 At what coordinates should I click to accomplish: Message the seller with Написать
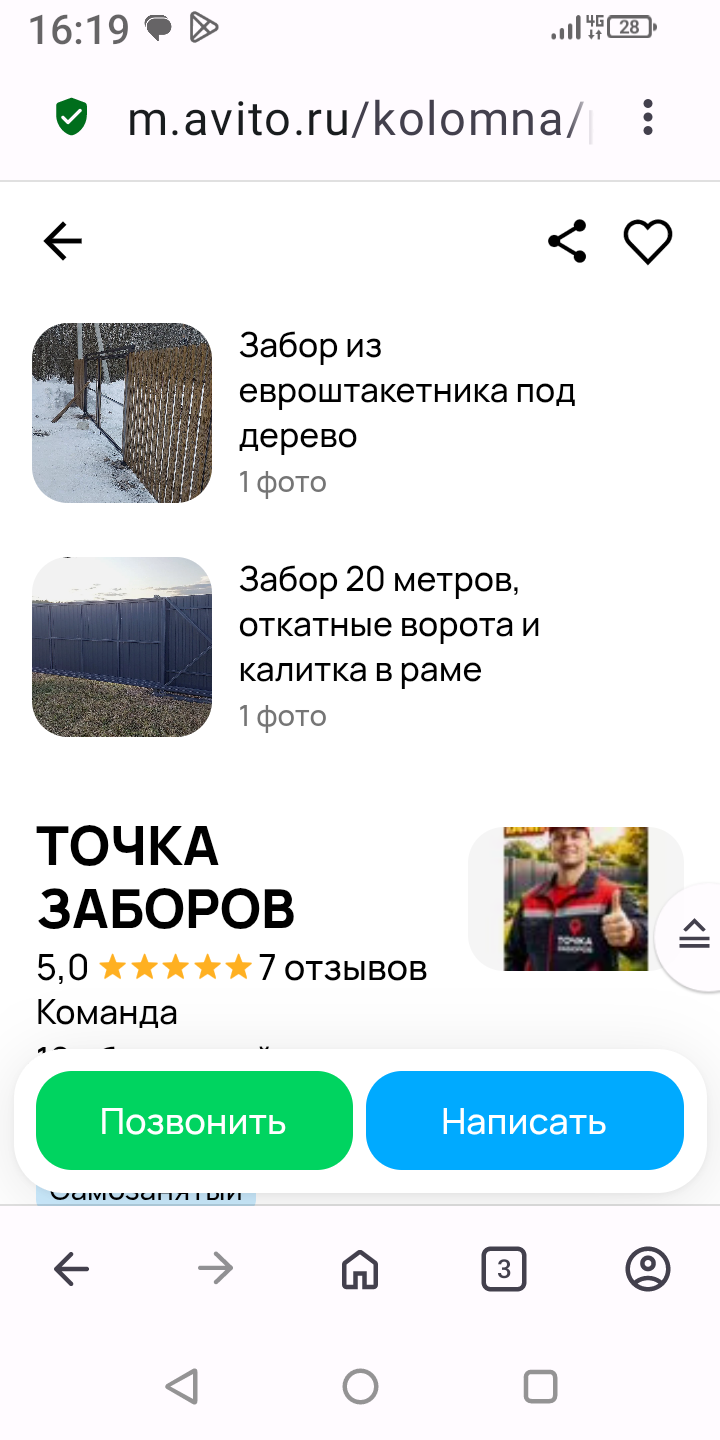point(524,1121)
